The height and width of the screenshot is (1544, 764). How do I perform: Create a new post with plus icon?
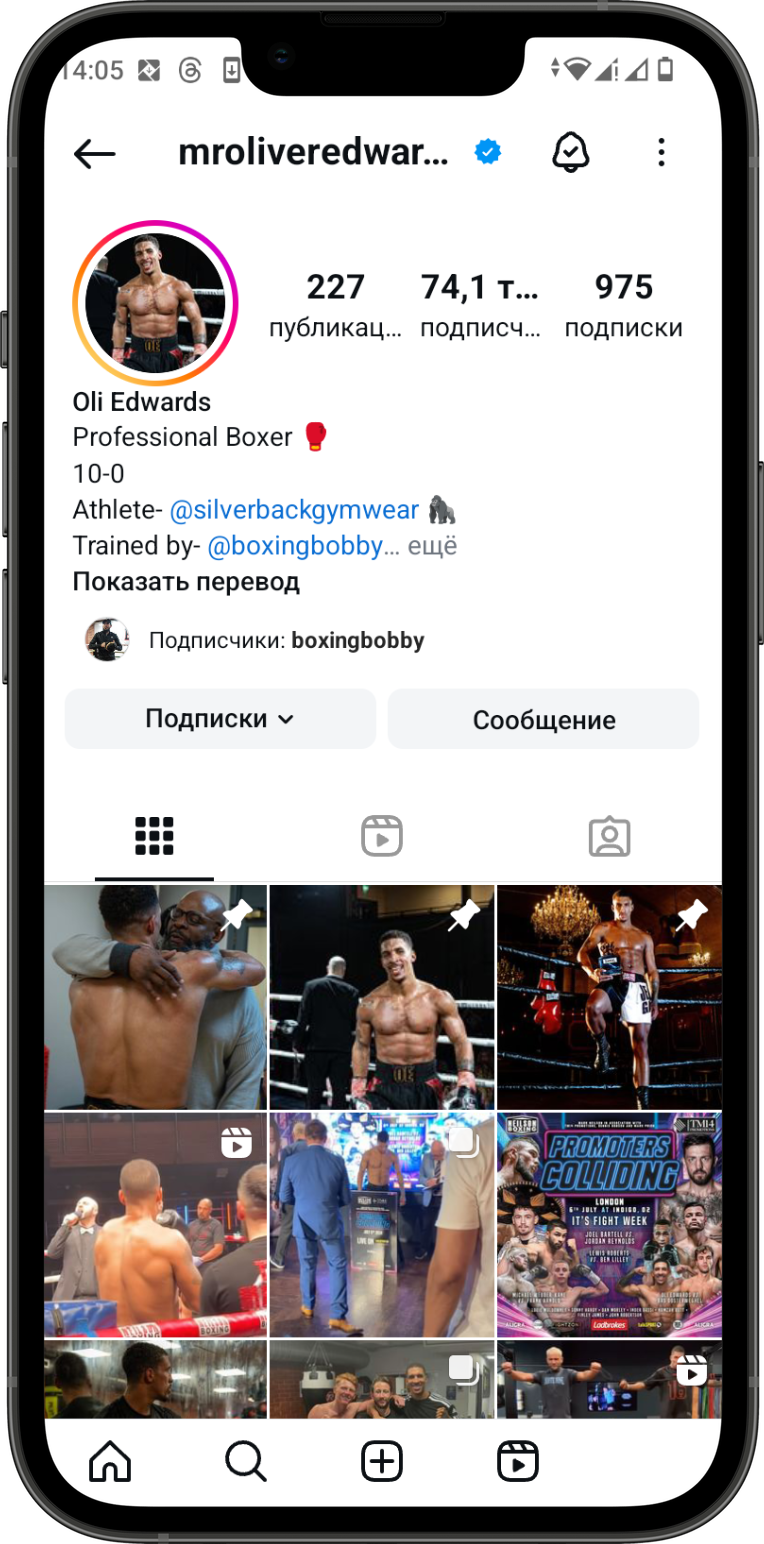point(381,1463)
